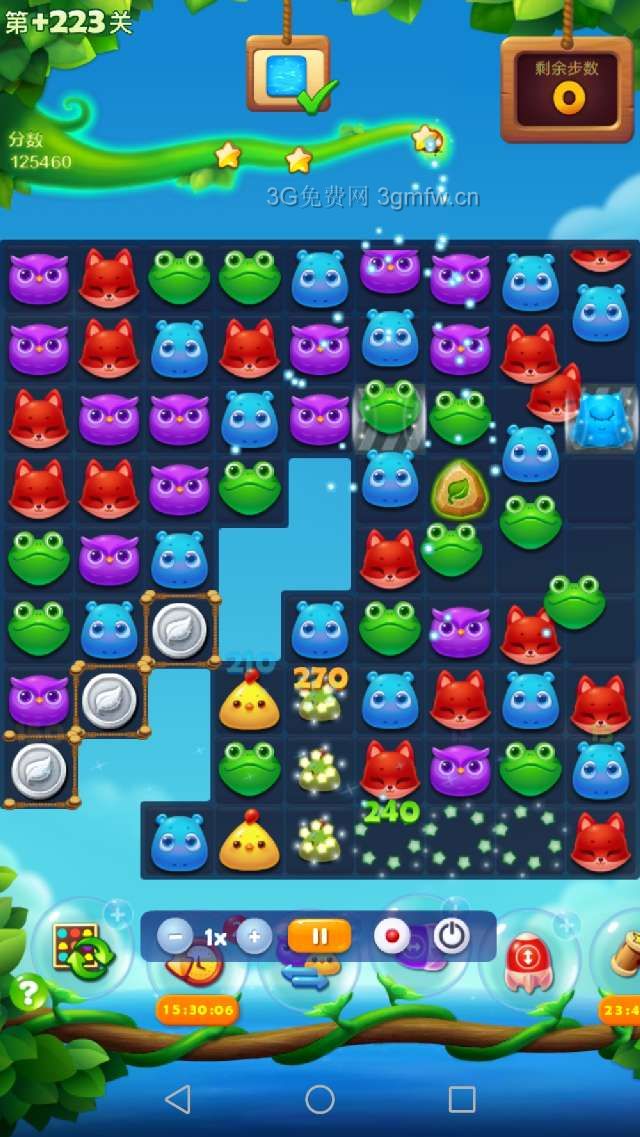Image resolution: width=640 pixels, height=1137 pixels.
Task: Go back with the system back button
Action: click(x=178, y=1099)
